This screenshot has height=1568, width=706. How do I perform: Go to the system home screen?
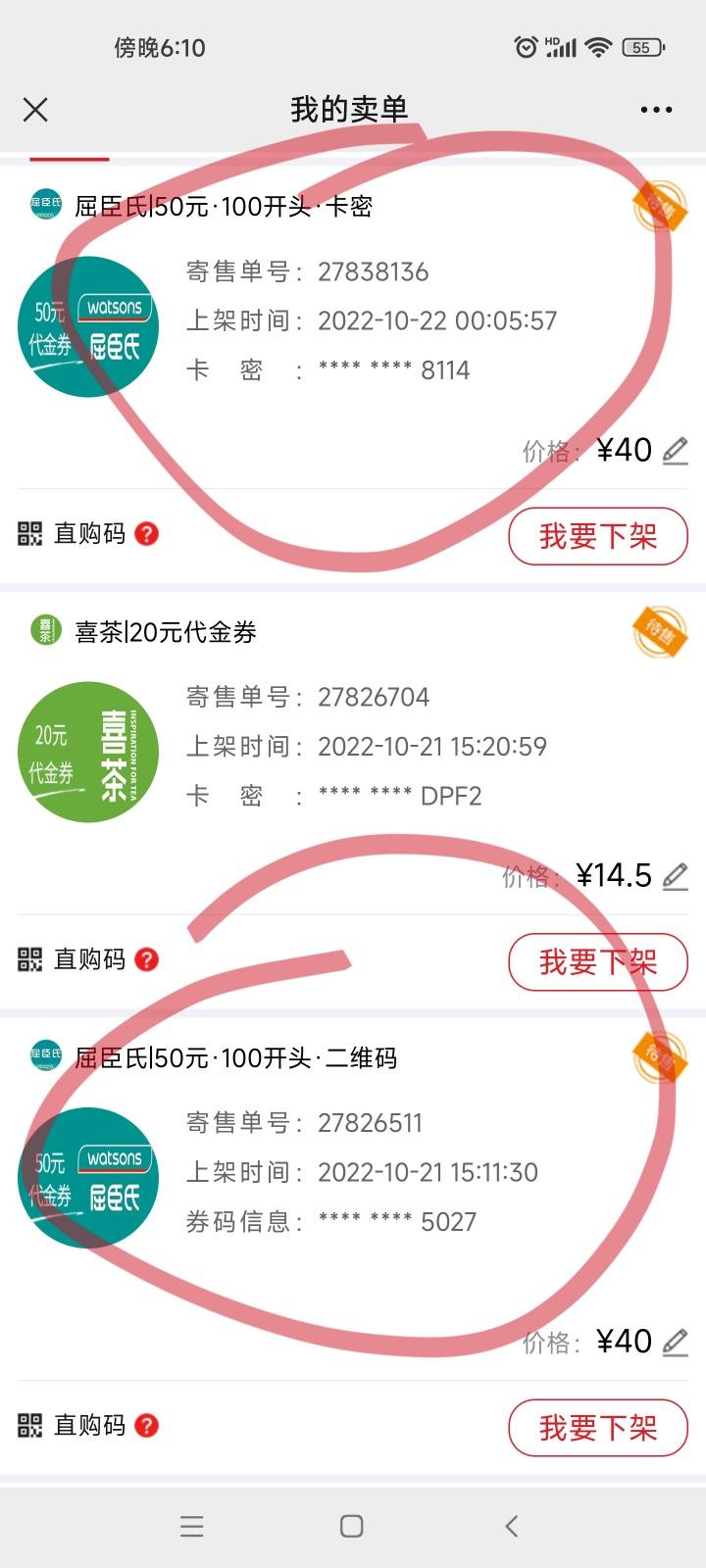352,1526
